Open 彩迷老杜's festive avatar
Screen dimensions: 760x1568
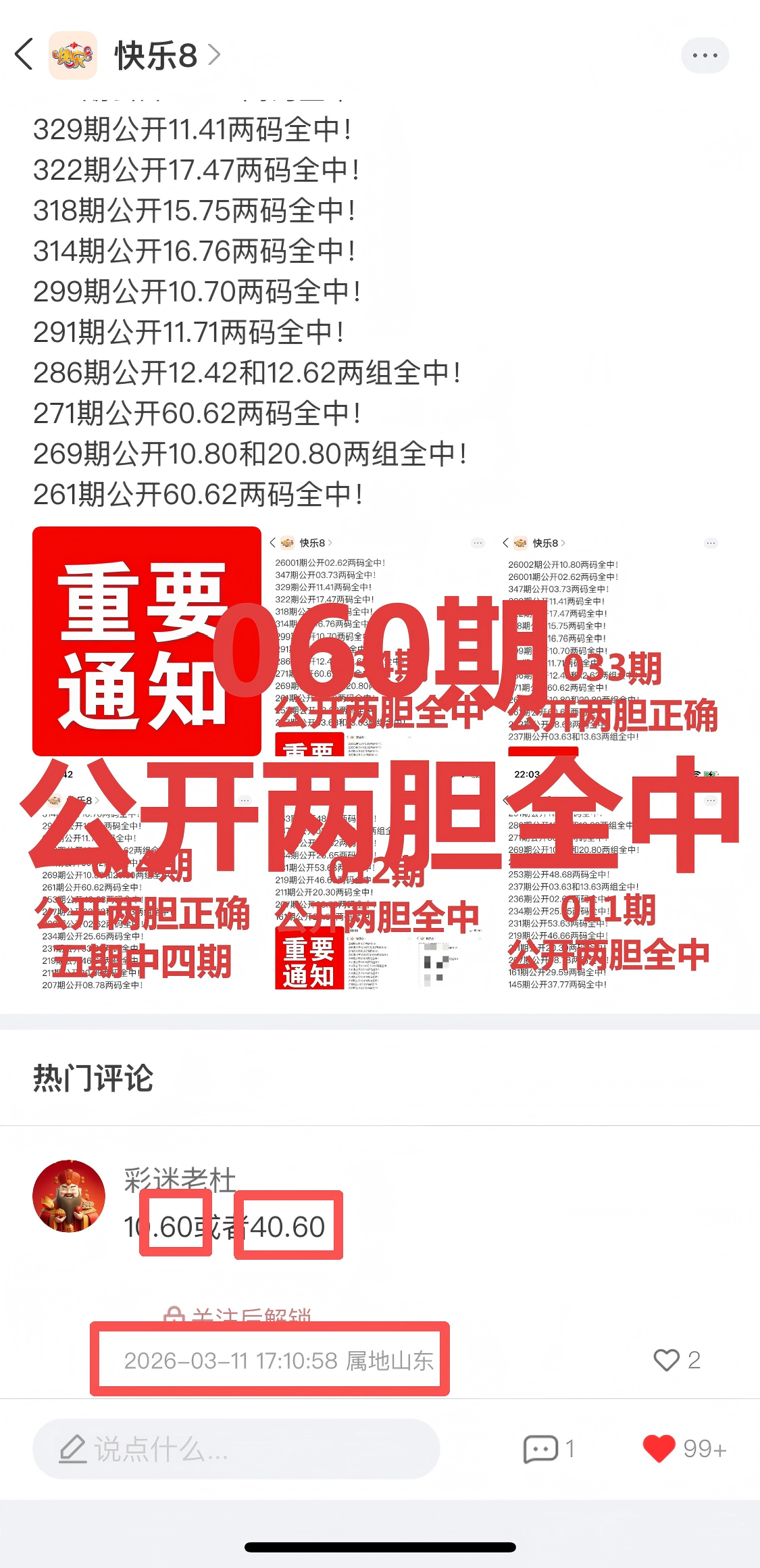coord(70,1195)
